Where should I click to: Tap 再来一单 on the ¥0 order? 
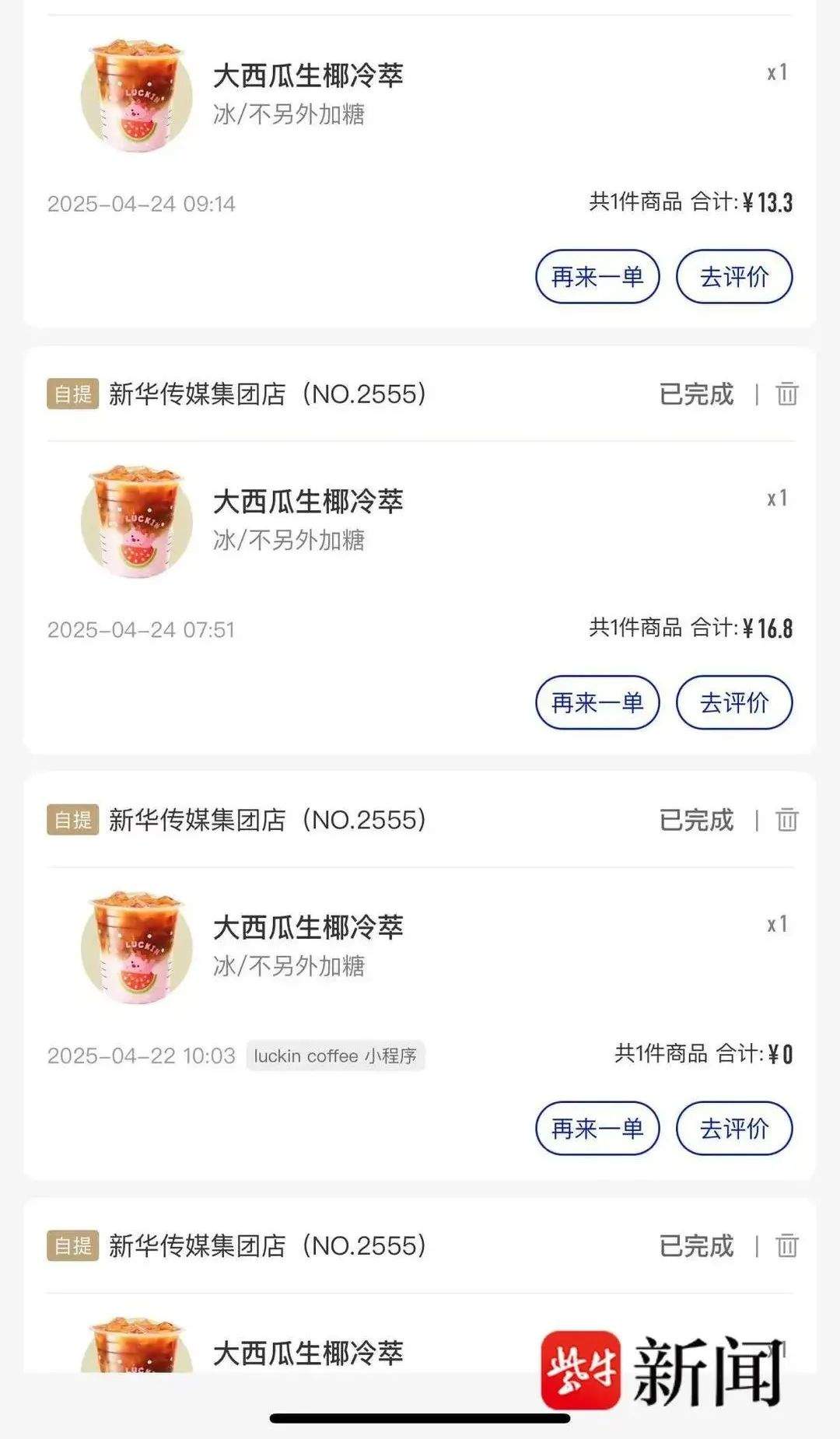point(597,1129)
